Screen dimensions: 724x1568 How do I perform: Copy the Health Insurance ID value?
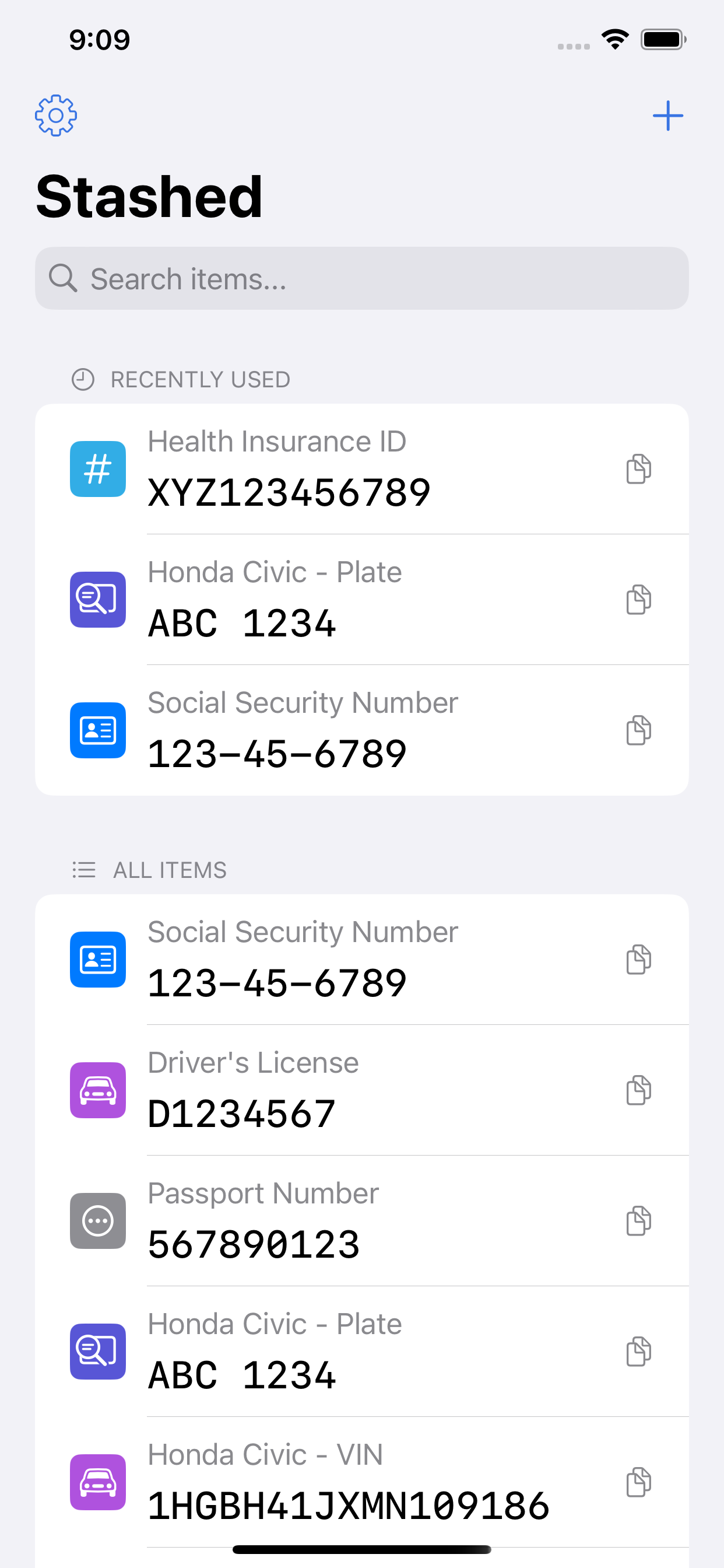tap(638, 468)
